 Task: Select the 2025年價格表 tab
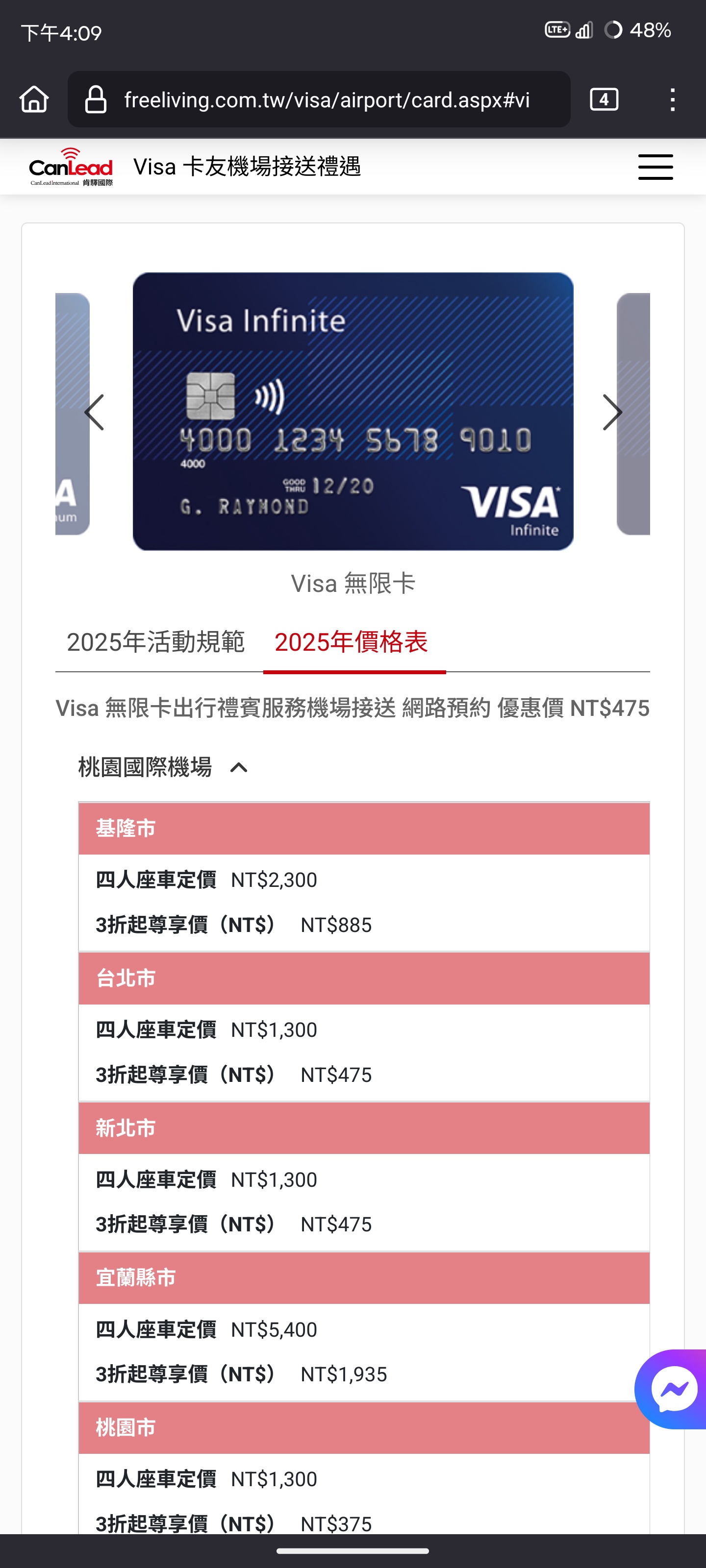coord(352,641)
